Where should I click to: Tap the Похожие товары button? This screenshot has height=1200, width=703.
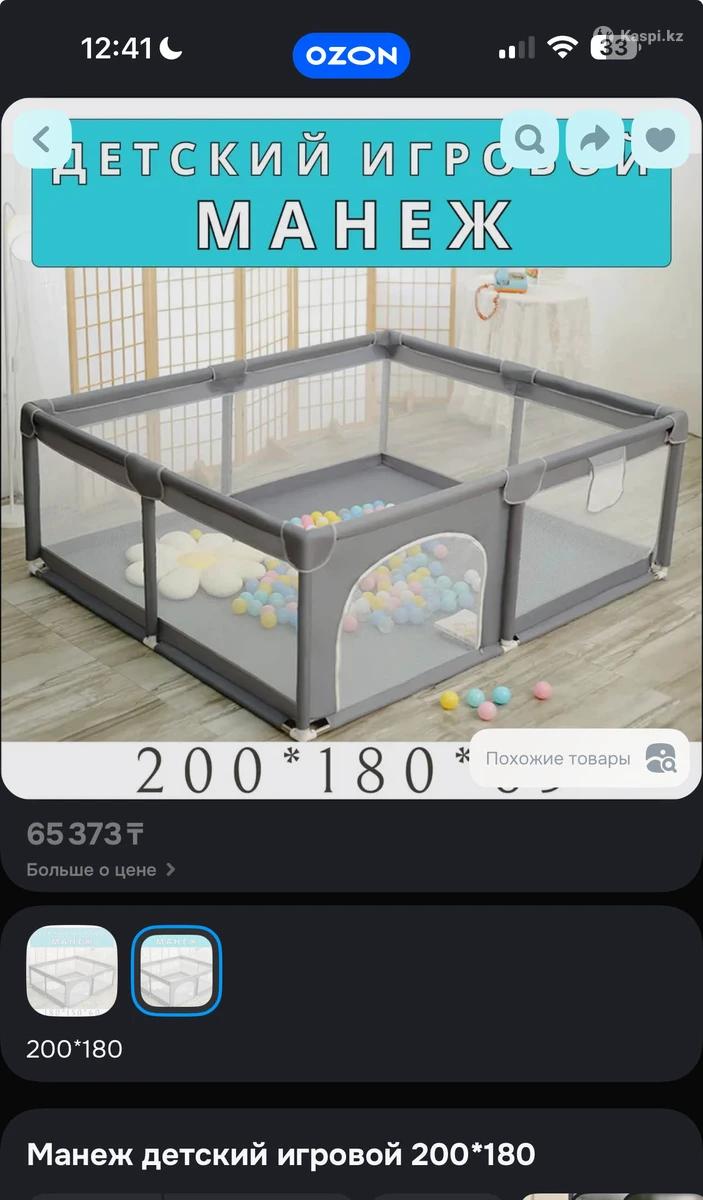click(580, 758)
